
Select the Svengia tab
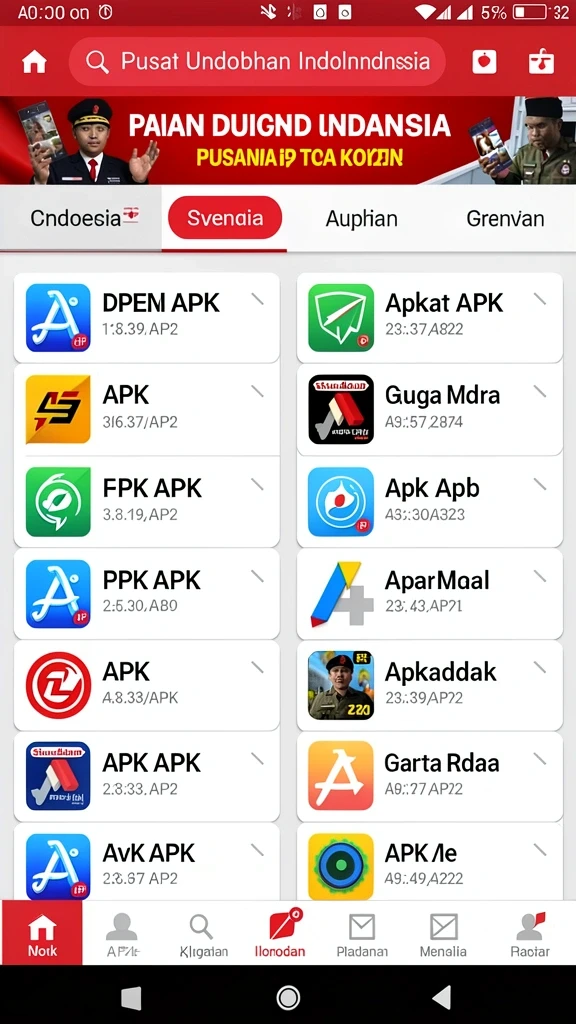[x=225, y=218]
